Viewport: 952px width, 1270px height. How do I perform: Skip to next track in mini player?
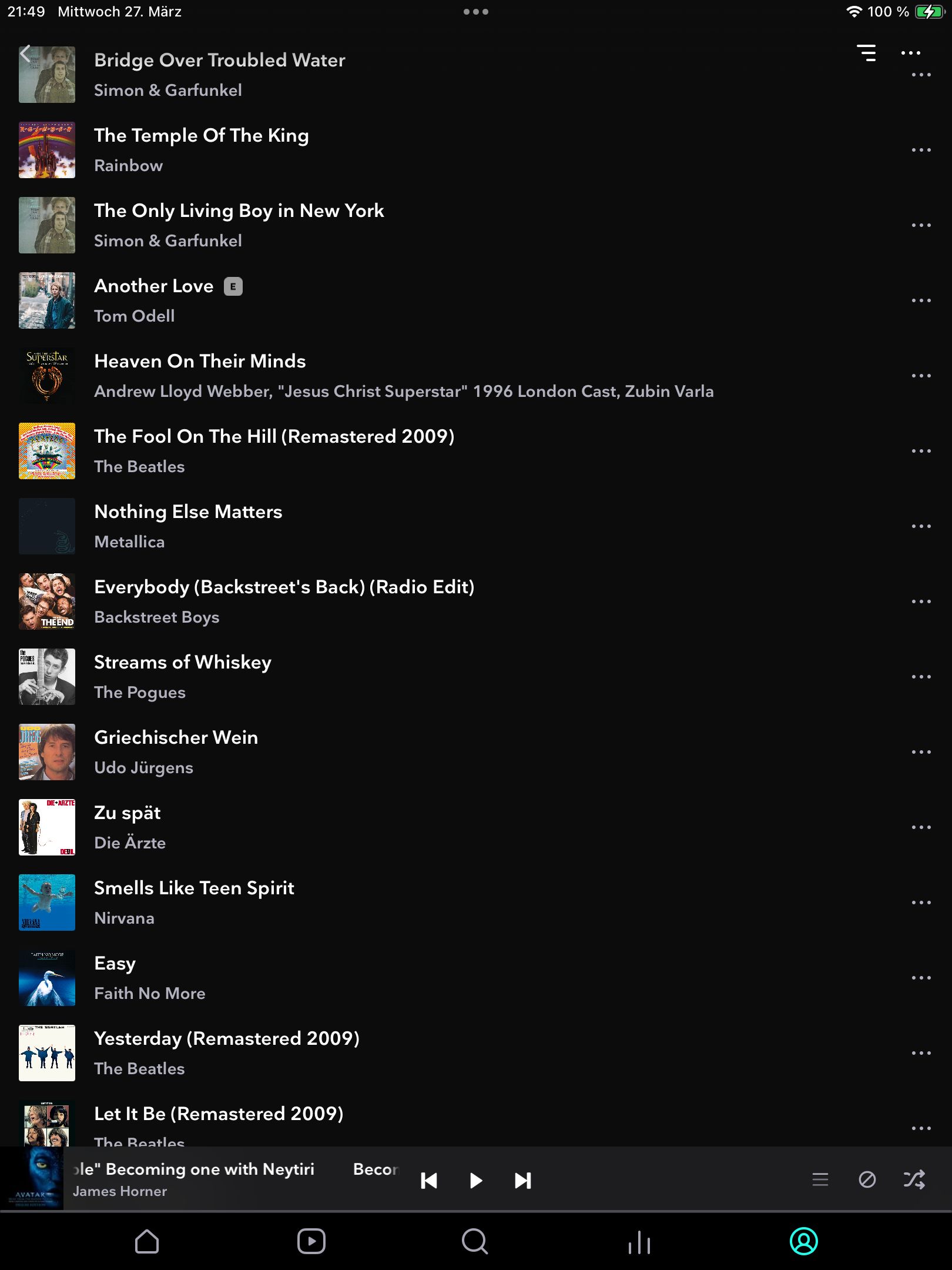click(522, 1181)
